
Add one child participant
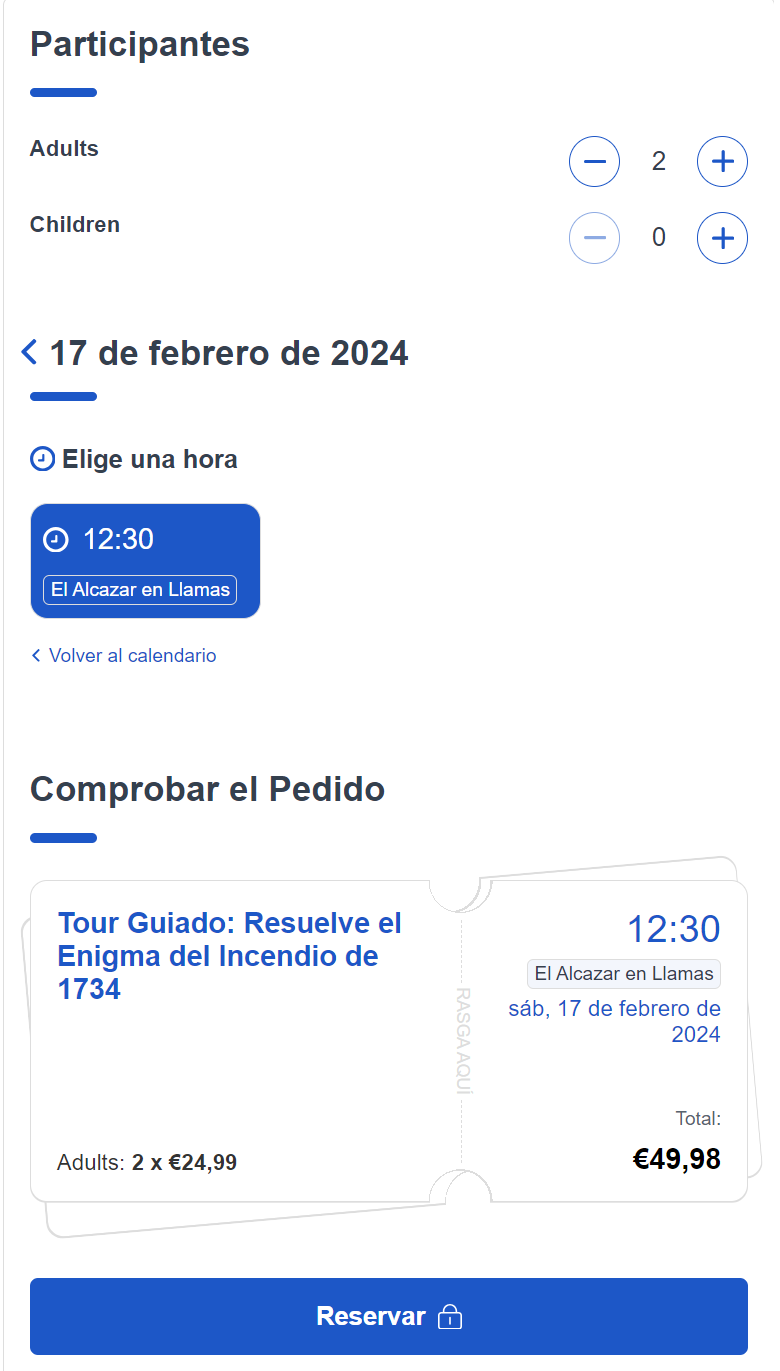click(722, 238)
